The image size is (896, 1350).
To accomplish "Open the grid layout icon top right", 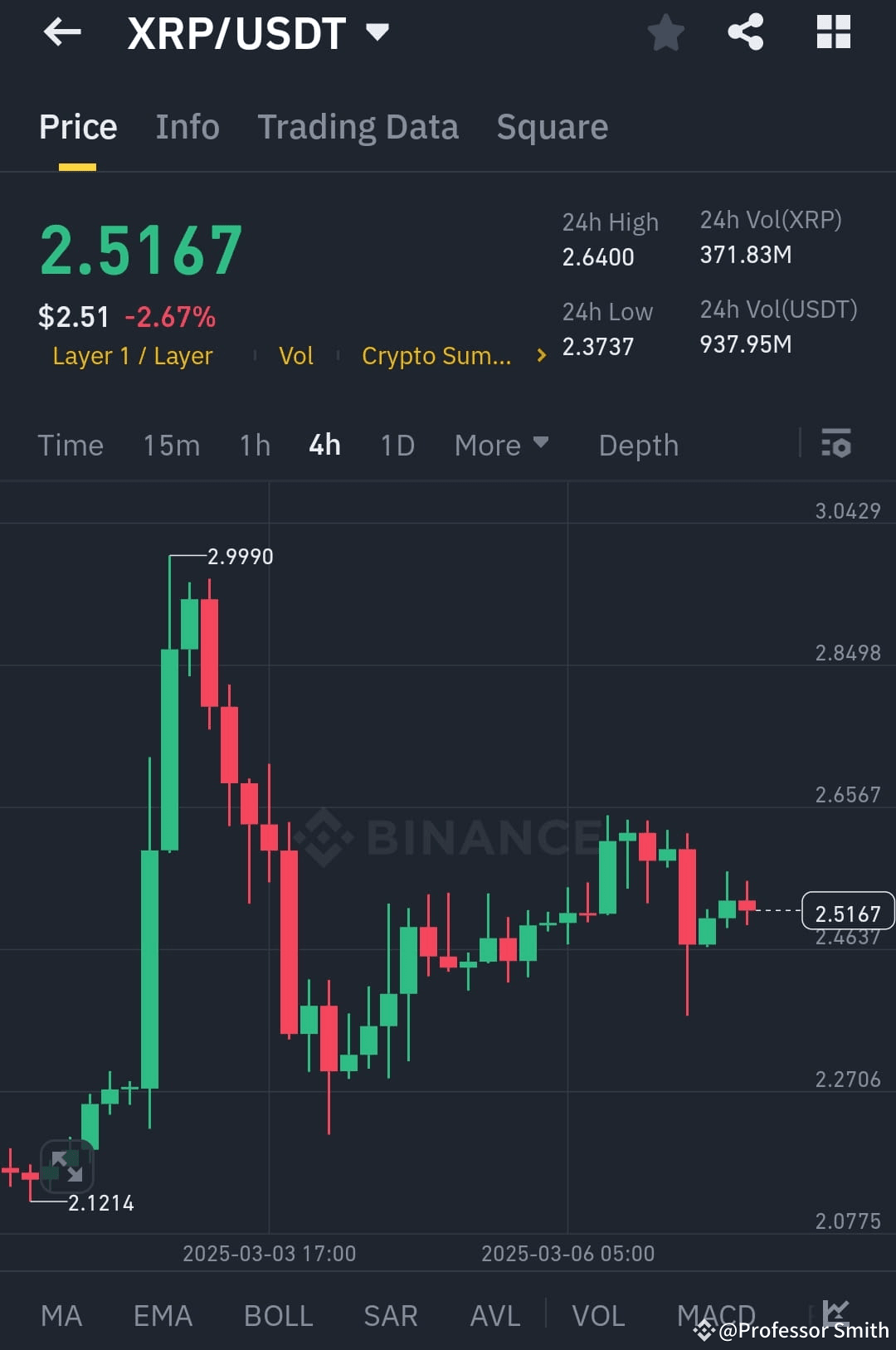I will [833, 32].
